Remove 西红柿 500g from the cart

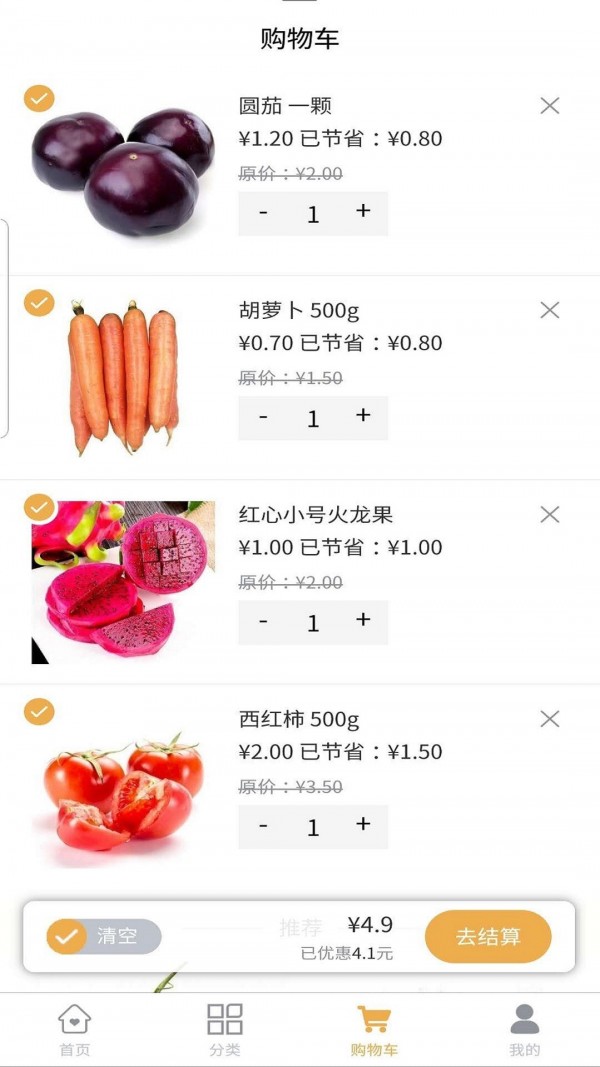[x=549, y=719]
